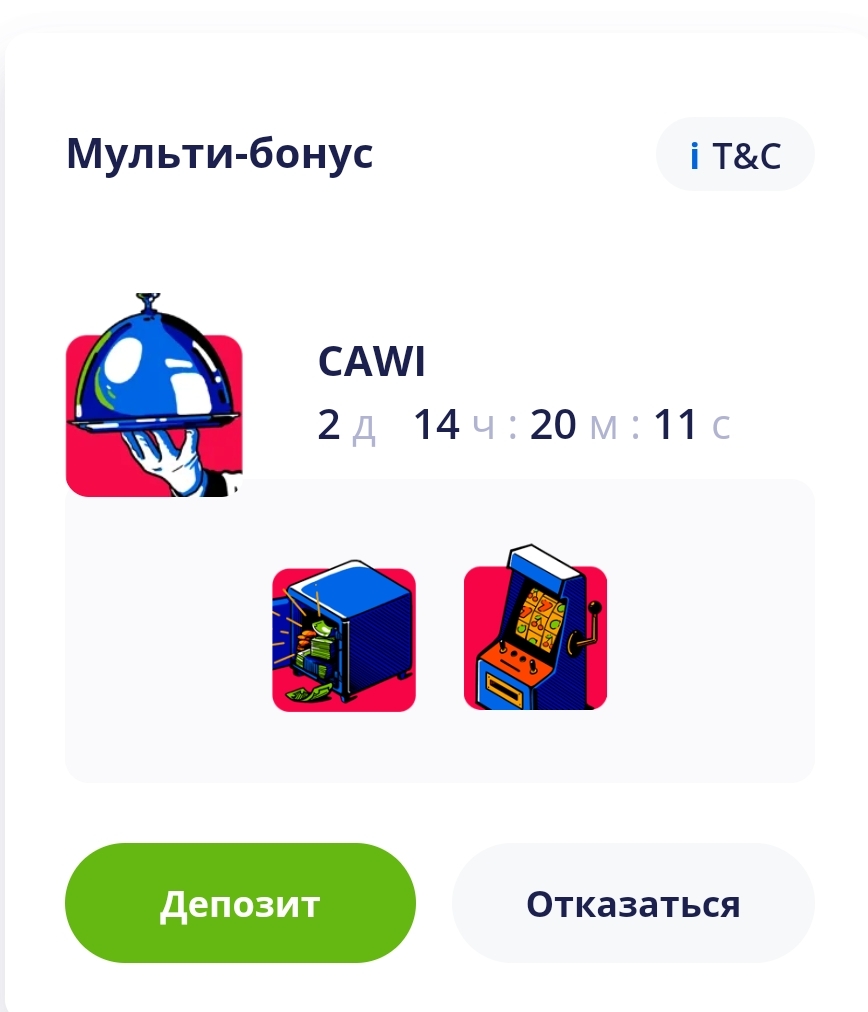Decline the bonus with Отказаться
Viewport: 868px width, 1012px height.
coord(633,903)
